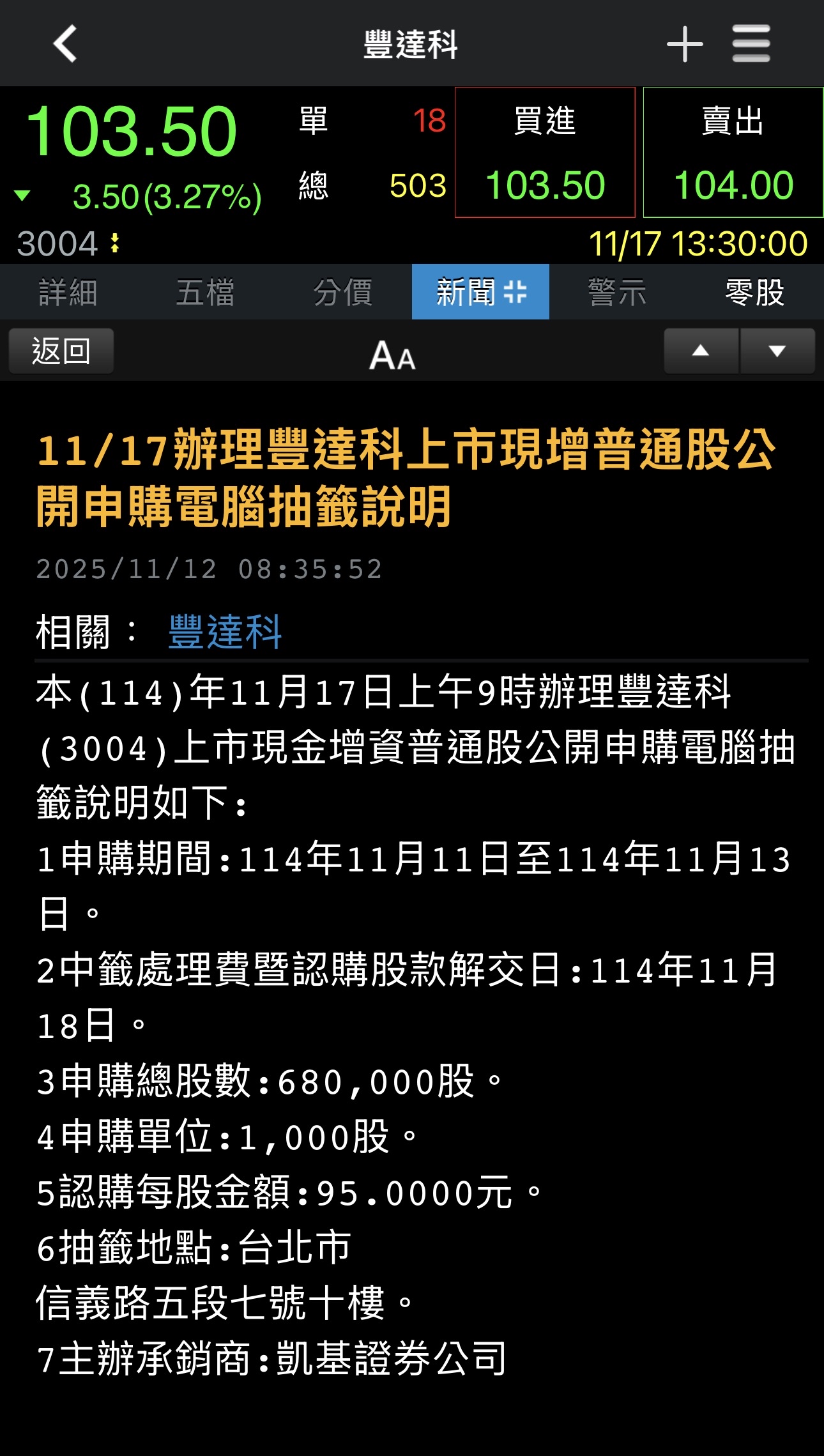The image size is (824, 1456).
Task: Tap the 買進 buy price box
Action: point(545,153)
